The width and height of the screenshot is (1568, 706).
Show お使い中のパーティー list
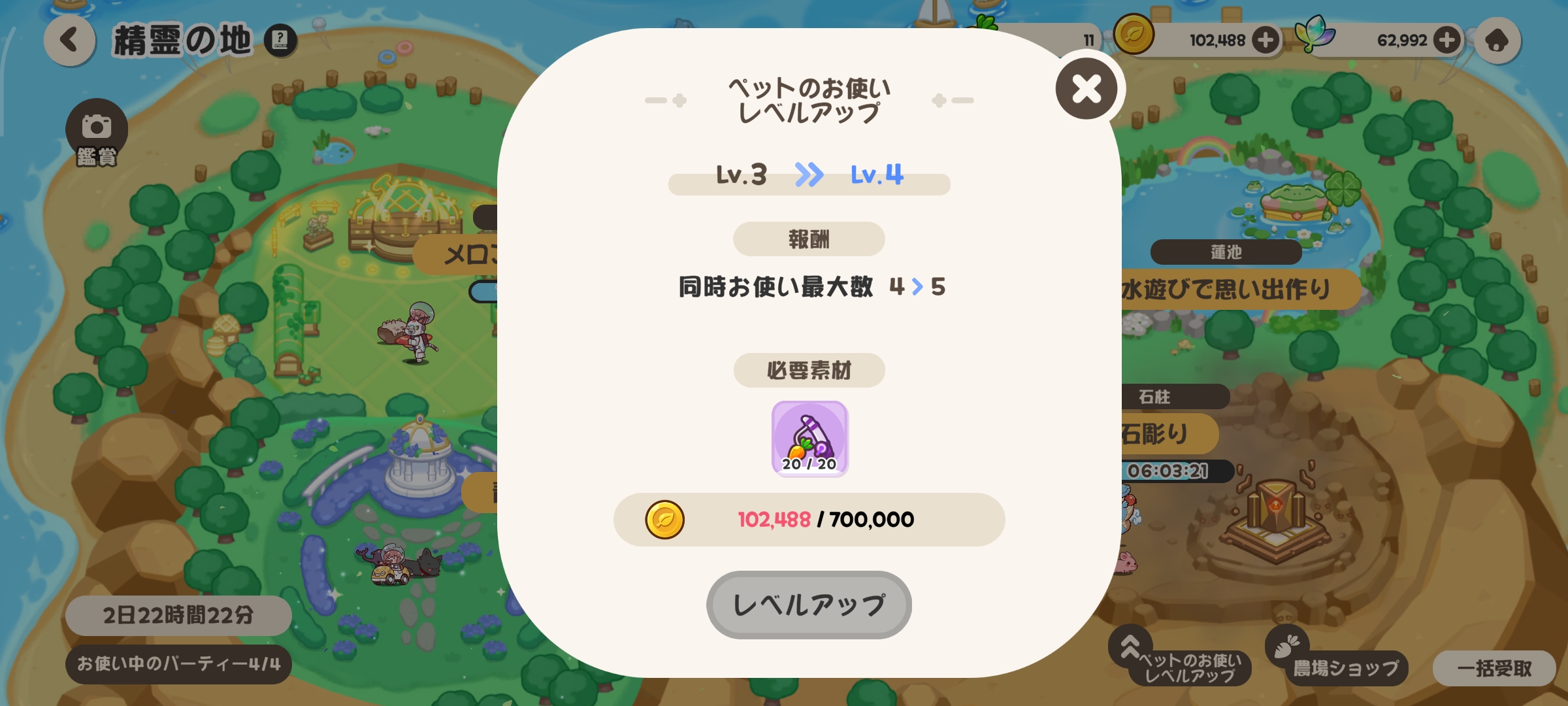coord(178,664)
